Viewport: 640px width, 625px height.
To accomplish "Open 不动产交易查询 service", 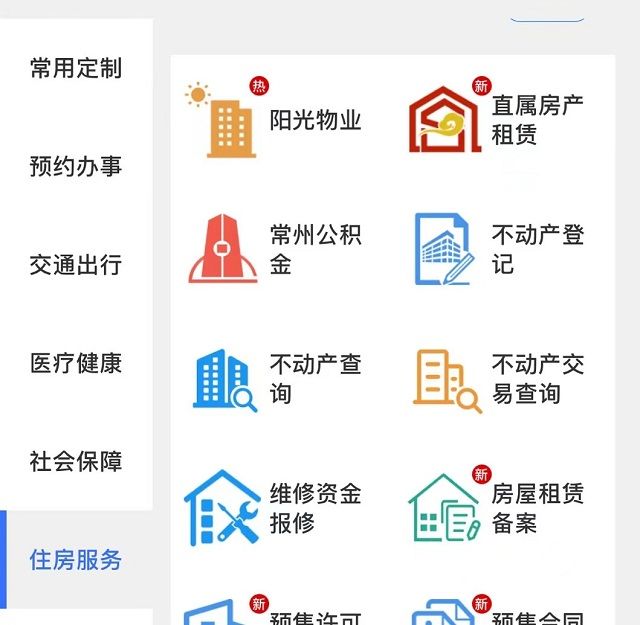I will click(497, 378).
